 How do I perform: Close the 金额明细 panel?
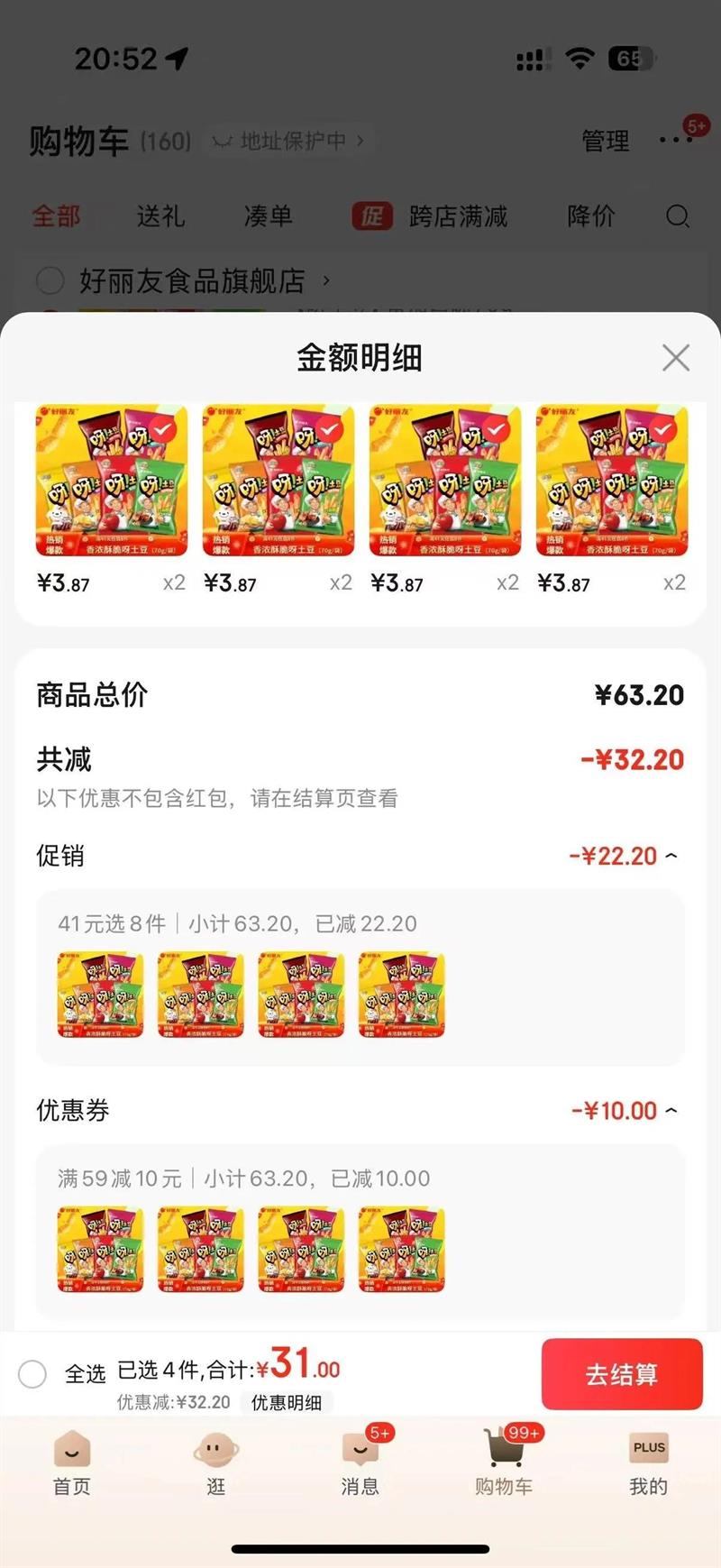(x=675, y=358)
